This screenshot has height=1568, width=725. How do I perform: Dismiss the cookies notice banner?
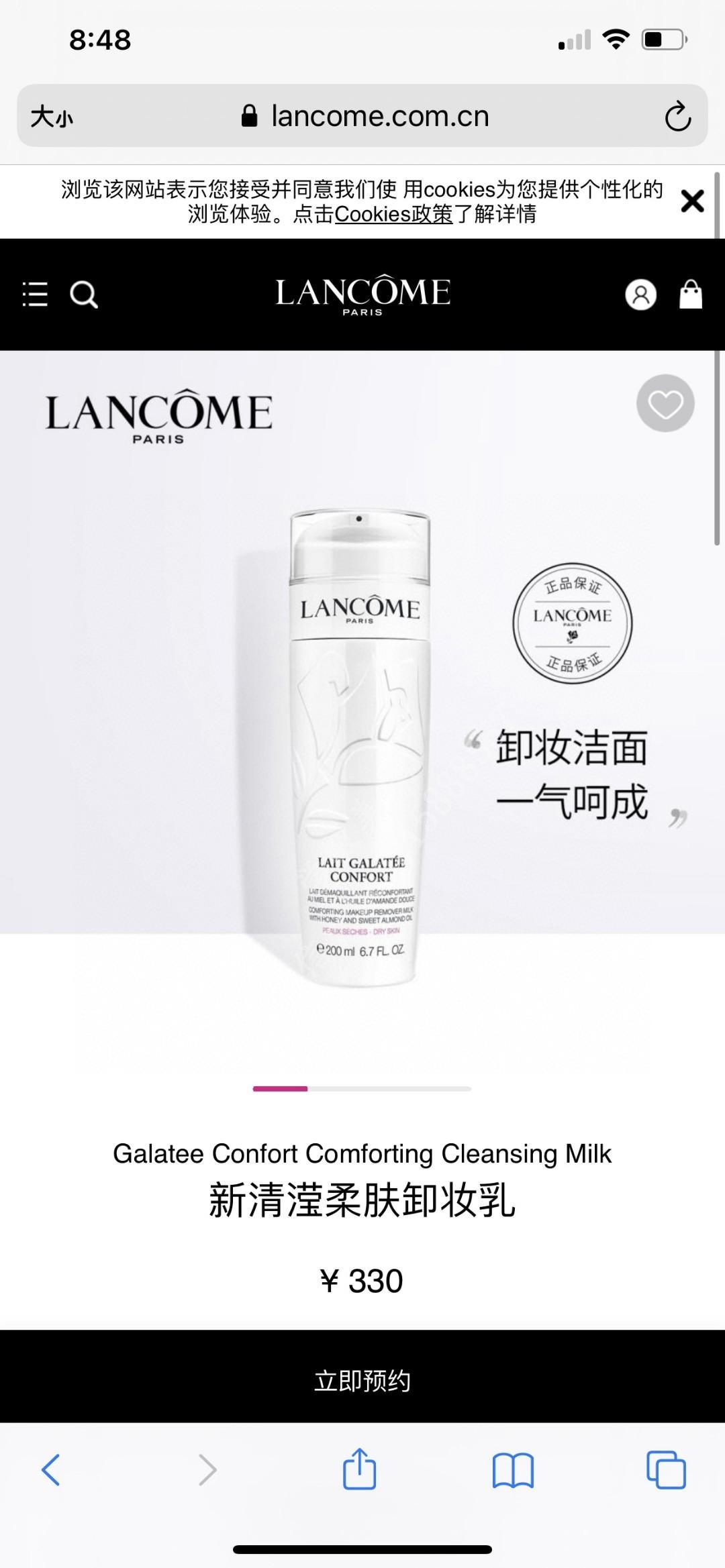[692, 201]
